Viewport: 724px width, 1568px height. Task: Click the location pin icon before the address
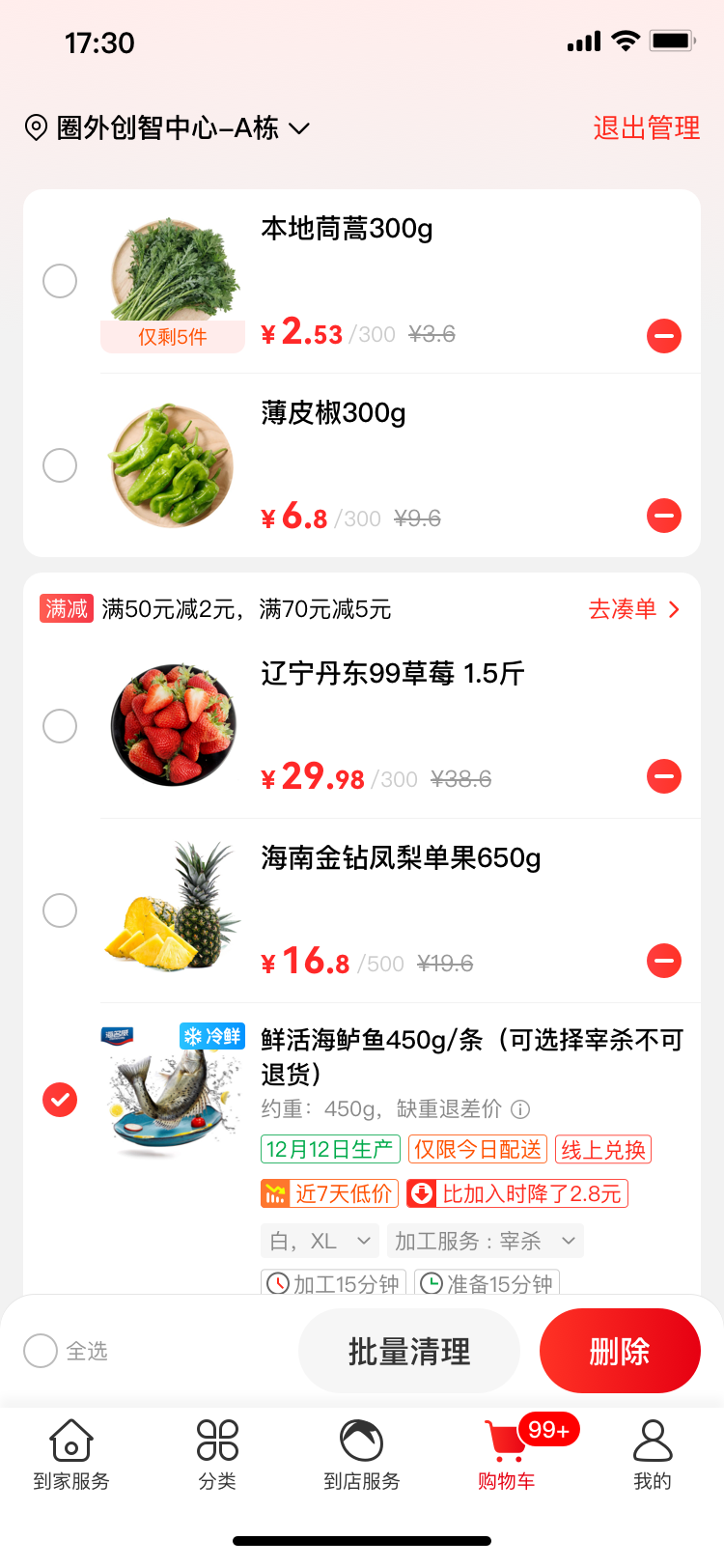tap(35, 126)
